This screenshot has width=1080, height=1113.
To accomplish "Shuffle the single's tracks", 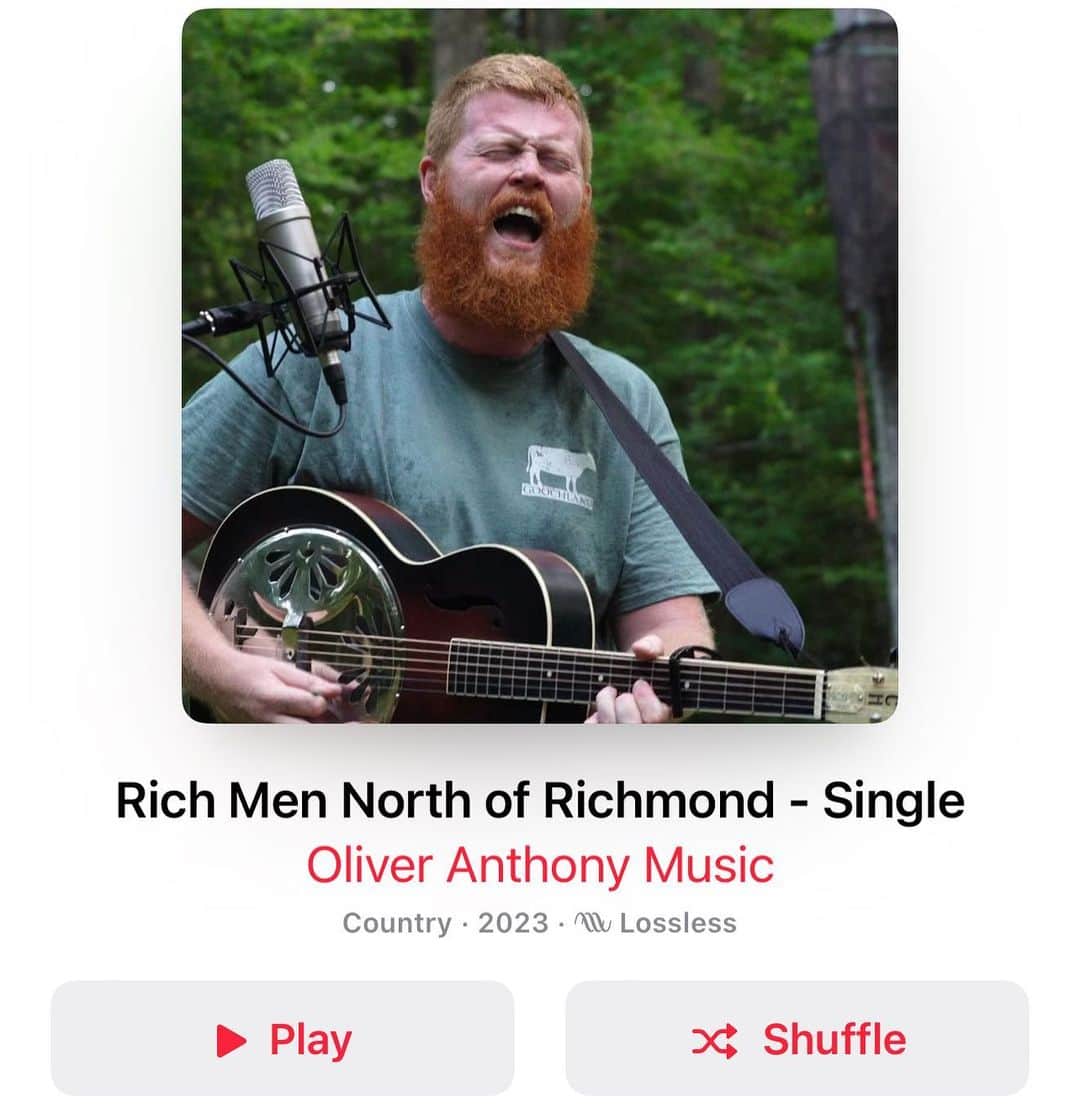I will tap(797, 1039).
